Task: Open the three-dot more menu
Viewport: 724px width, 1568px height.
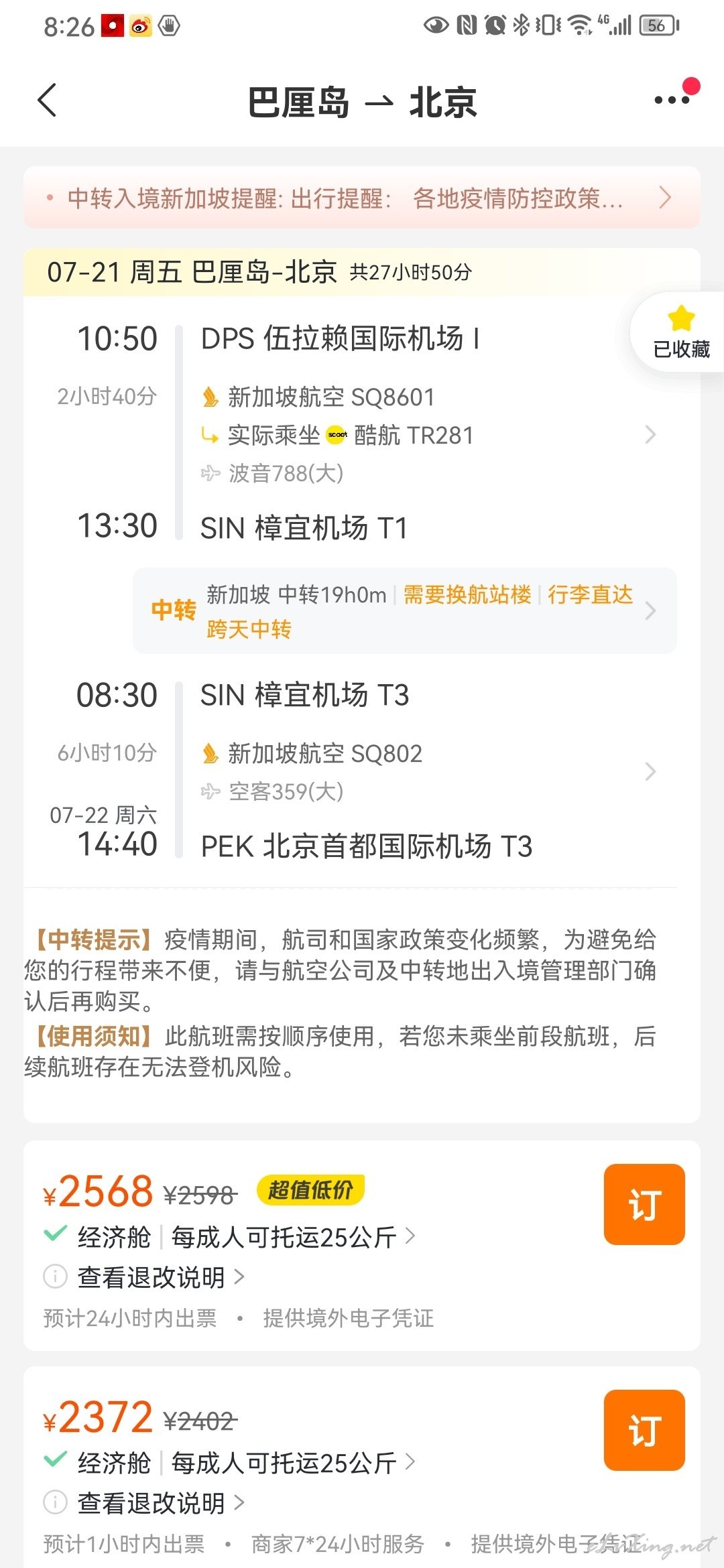Action: pyautogui.click(x=672, y=101)
